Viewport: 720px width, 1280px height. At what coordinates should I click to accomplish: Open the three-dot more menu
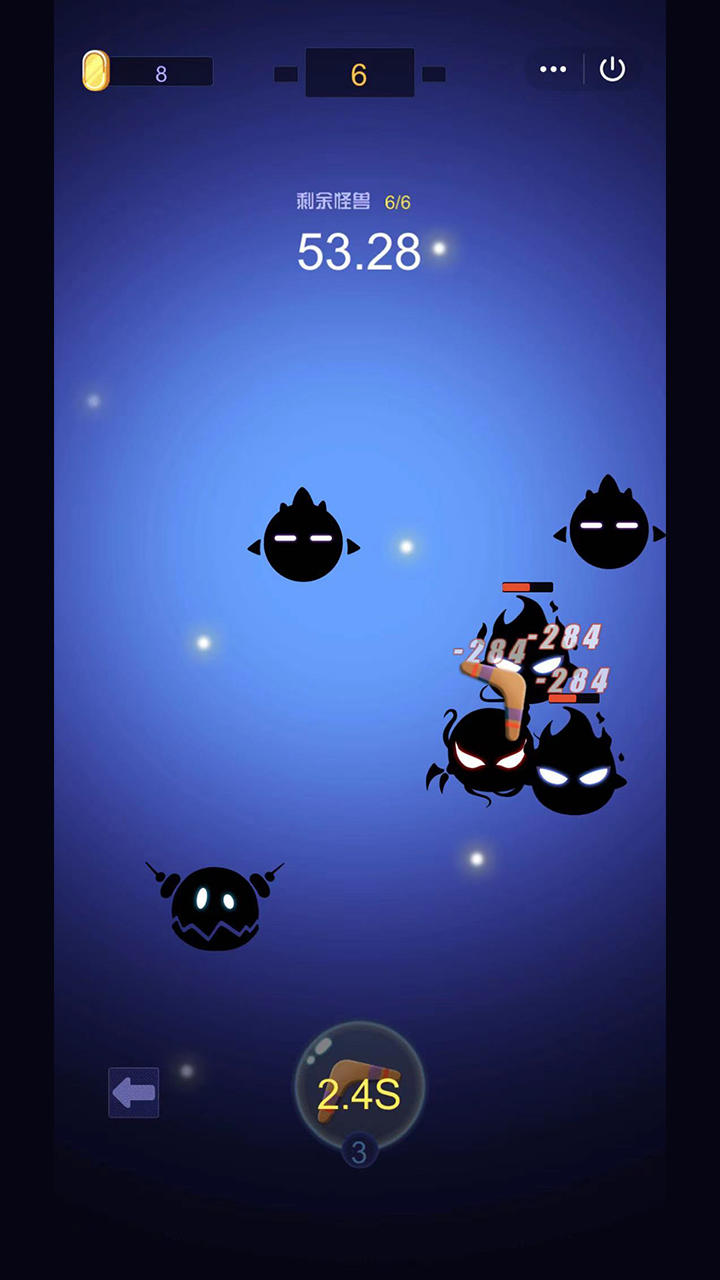pyautogui.click(x=553, y=69)
